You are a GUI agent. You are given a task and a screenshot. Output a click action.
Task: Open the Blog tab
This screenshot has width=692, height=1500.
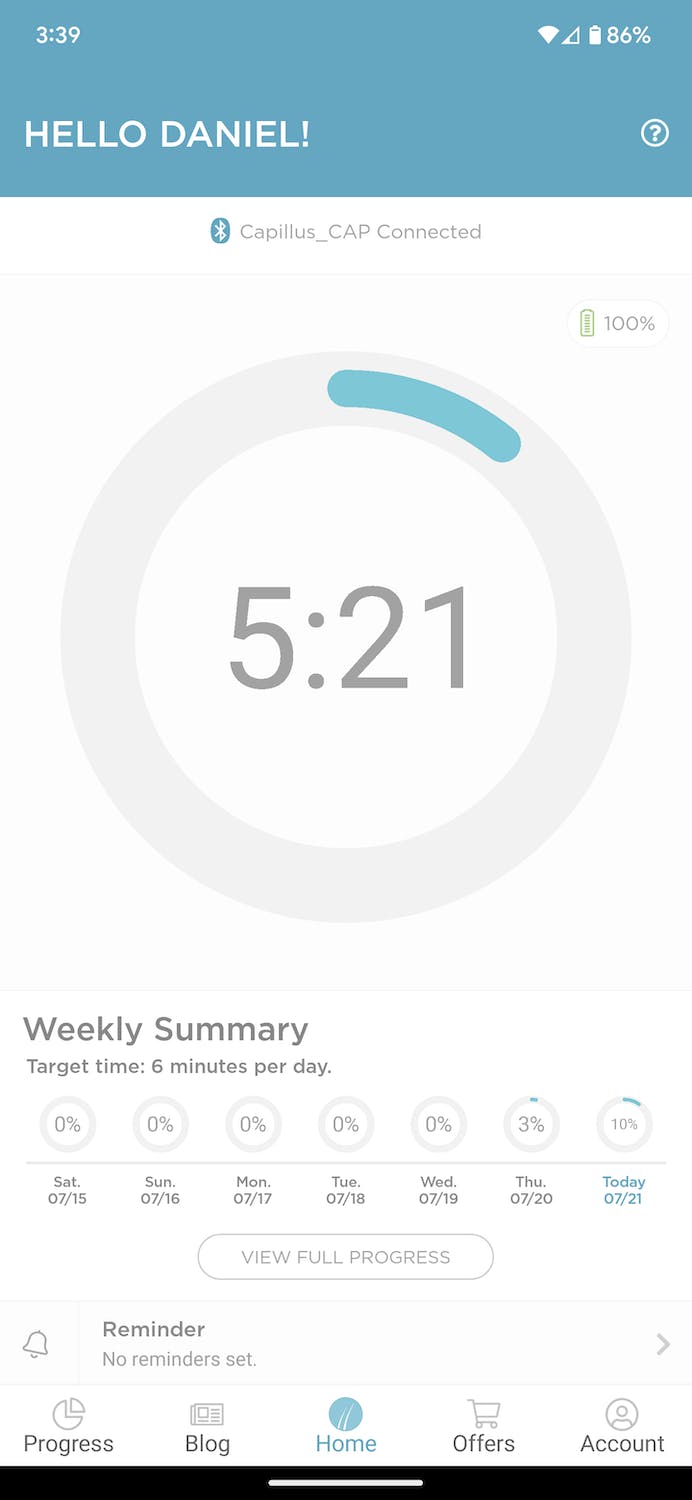tap(207, 1427)
